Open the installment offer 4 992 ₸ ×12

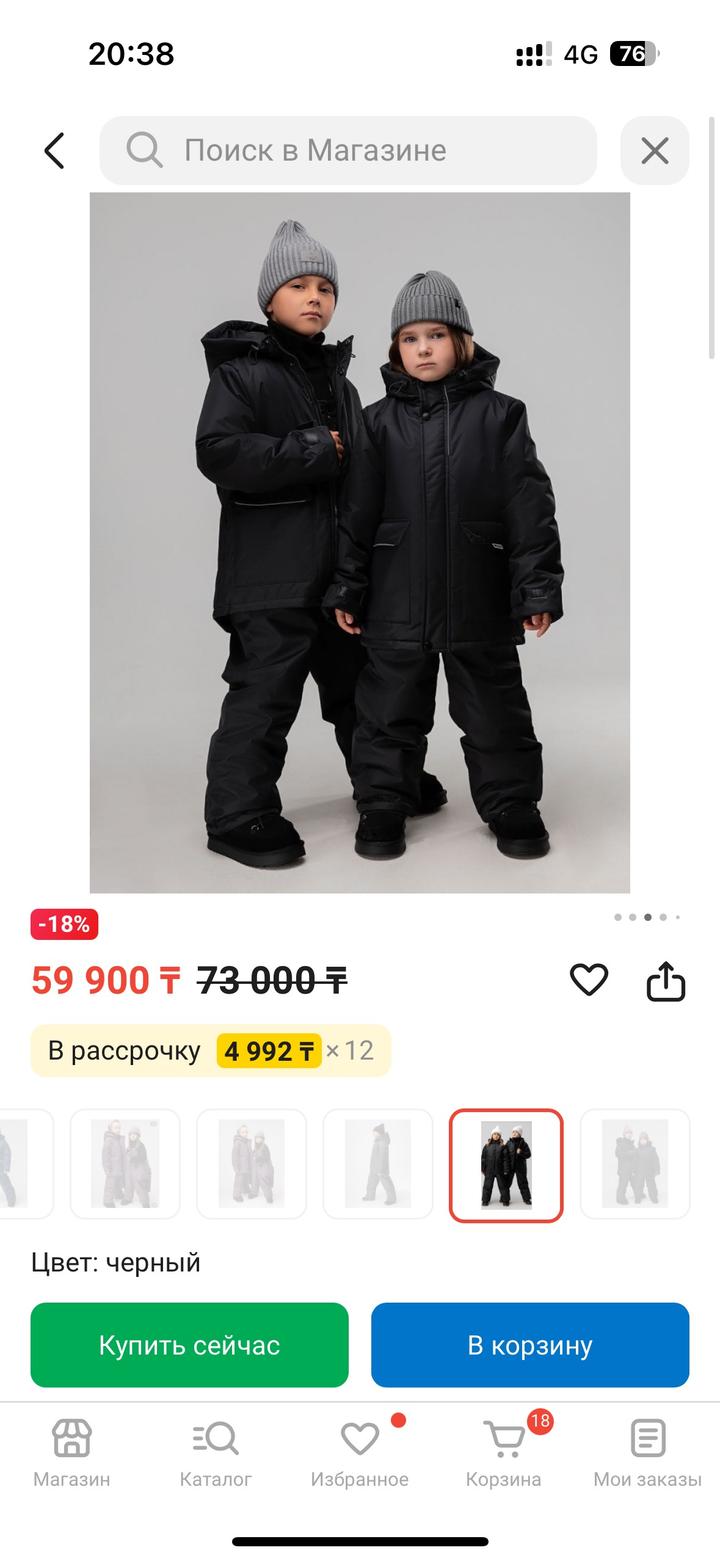(x=210, y=1051)
